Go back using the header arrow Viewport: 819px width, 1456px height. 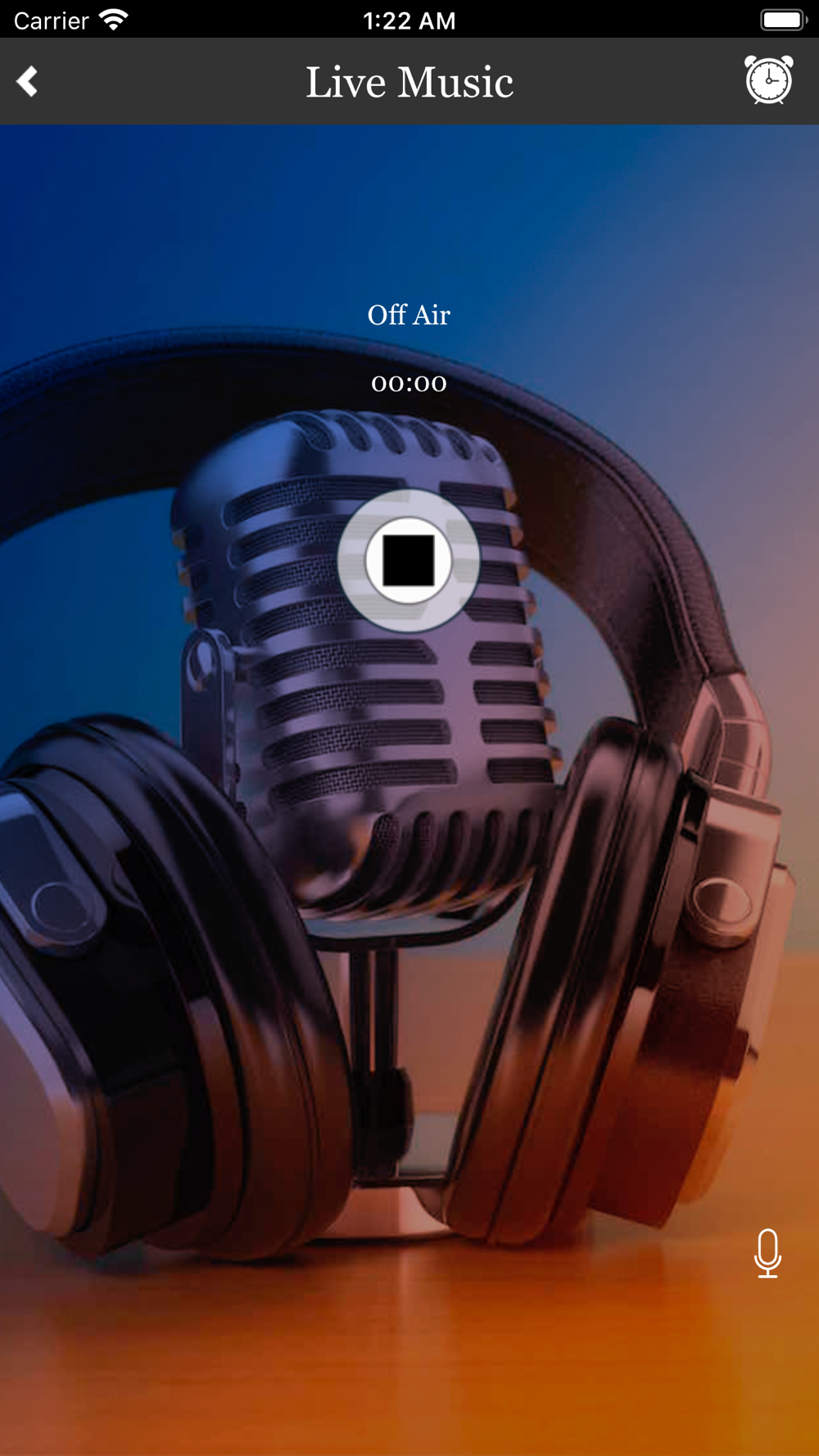click(27, 81)
